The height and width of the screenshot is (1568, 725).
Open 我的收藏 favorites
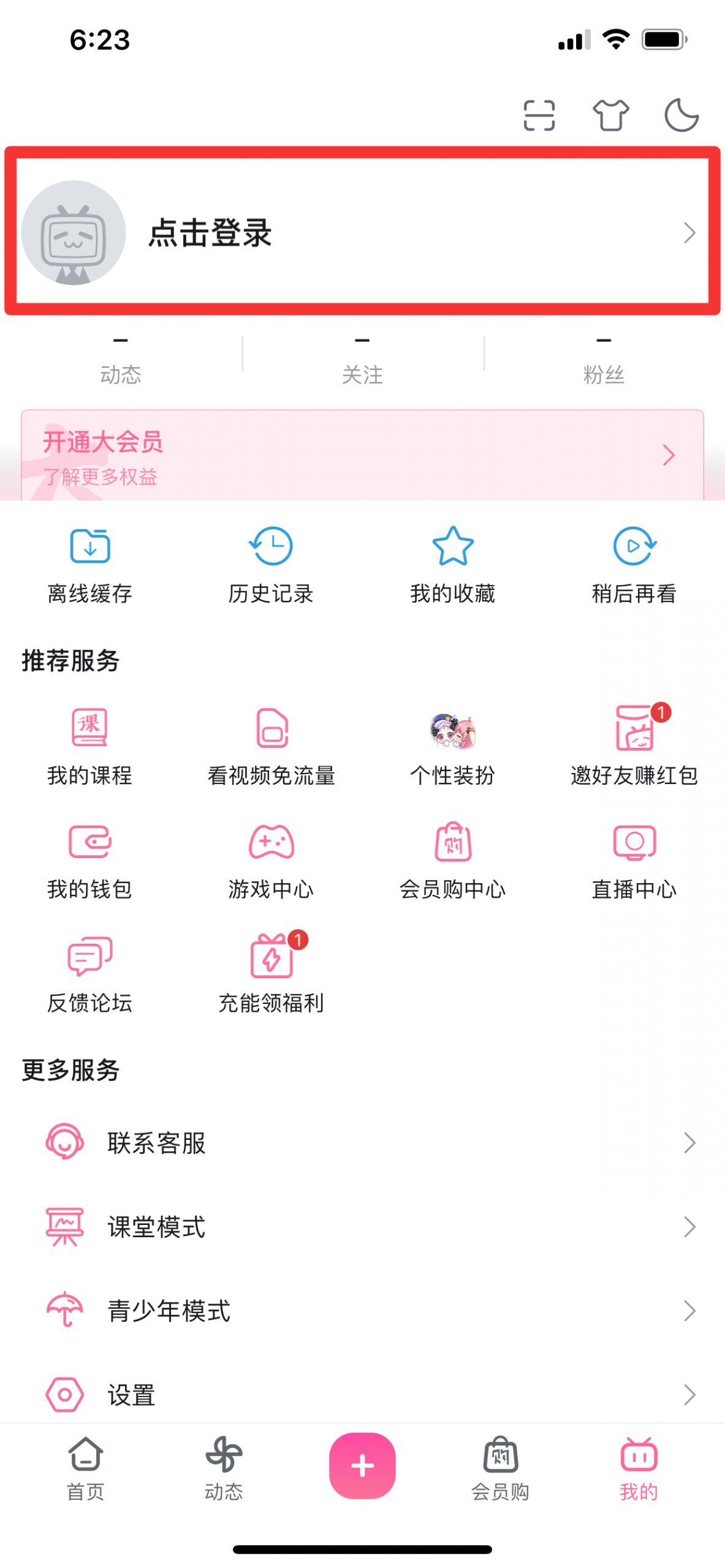coord(452,565)
